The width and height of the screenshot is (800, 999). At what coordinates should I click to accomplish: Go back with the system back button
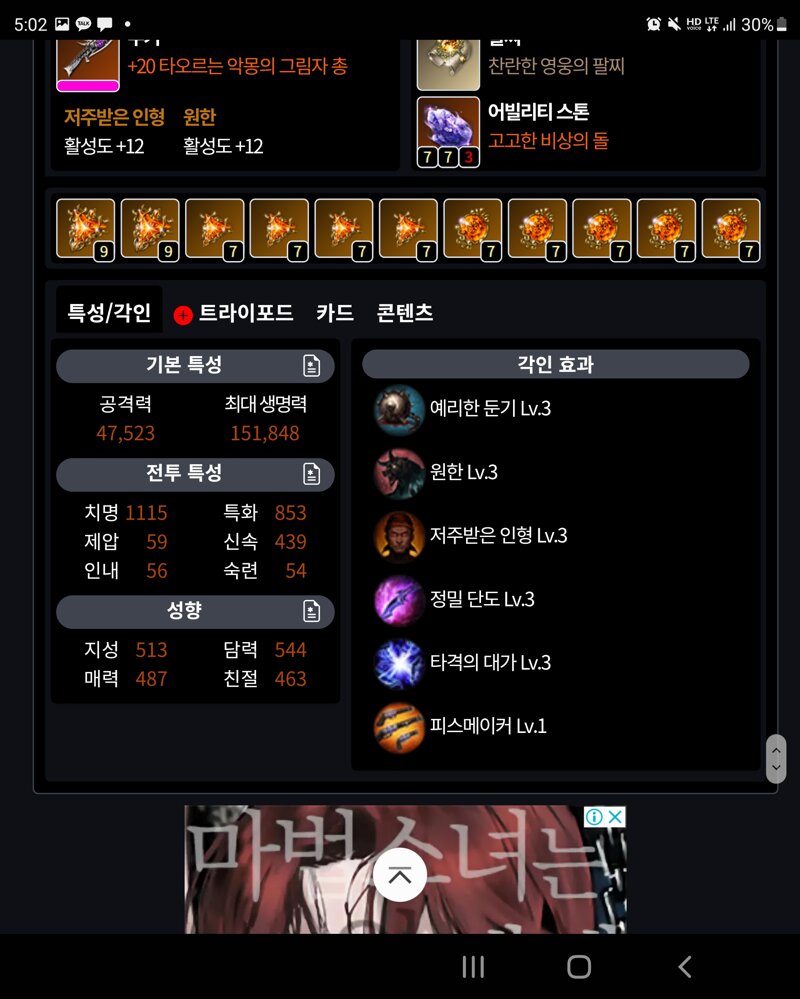[685, 966]
